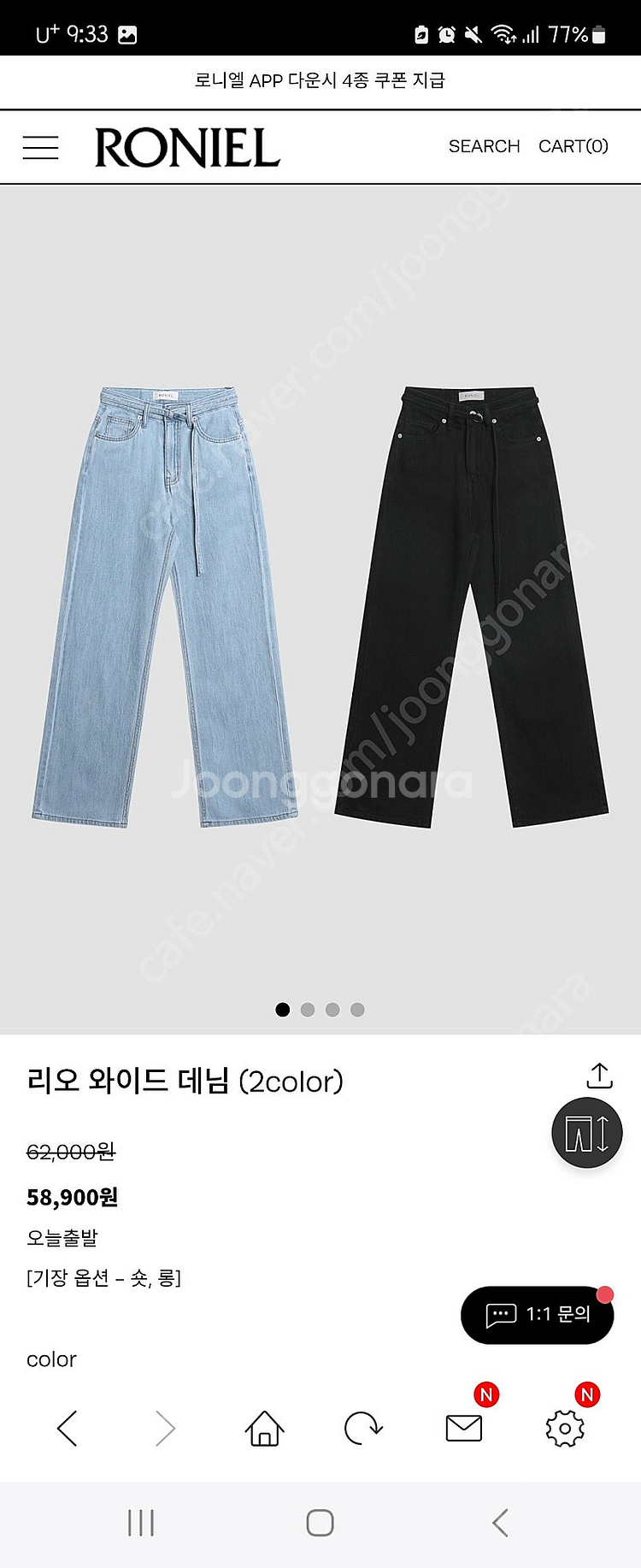Viewport: 641px width, 1568px height.
Task: Go forward with the browser forward arrow
Action: 165,1428
